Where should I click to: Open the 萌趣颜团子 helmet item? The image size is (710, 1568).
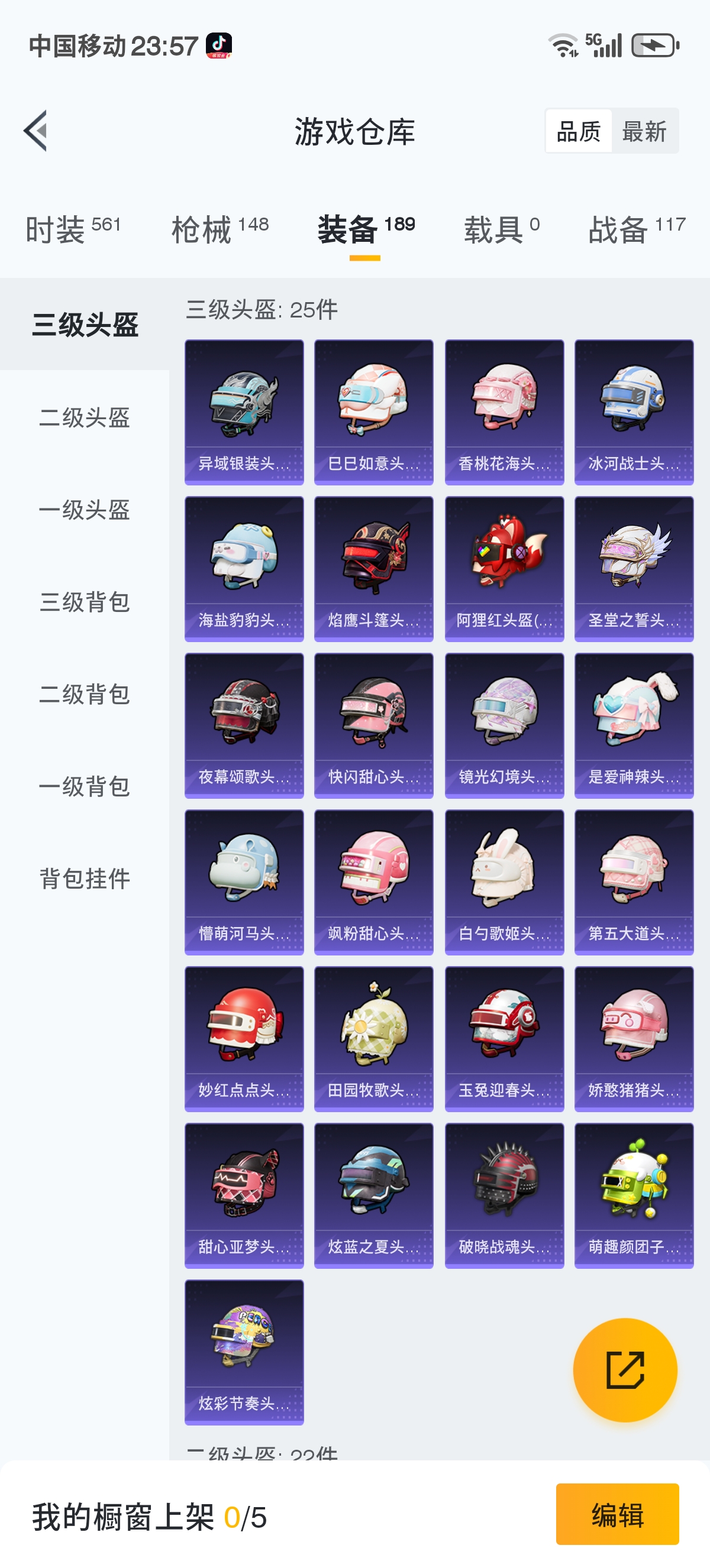click(634, 1196)
